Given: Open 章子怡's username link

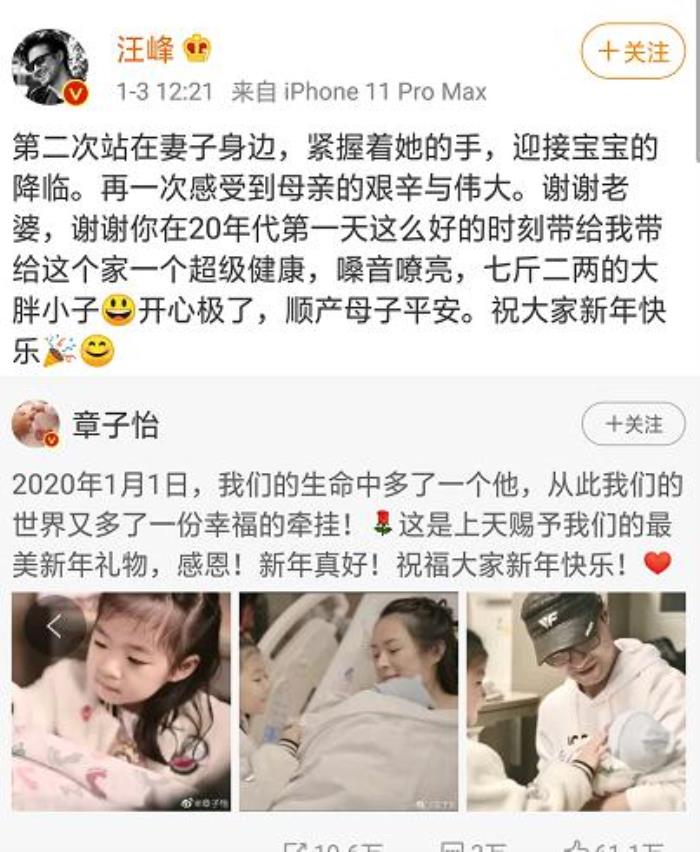Looking at the screenshot, I should 116,425.
